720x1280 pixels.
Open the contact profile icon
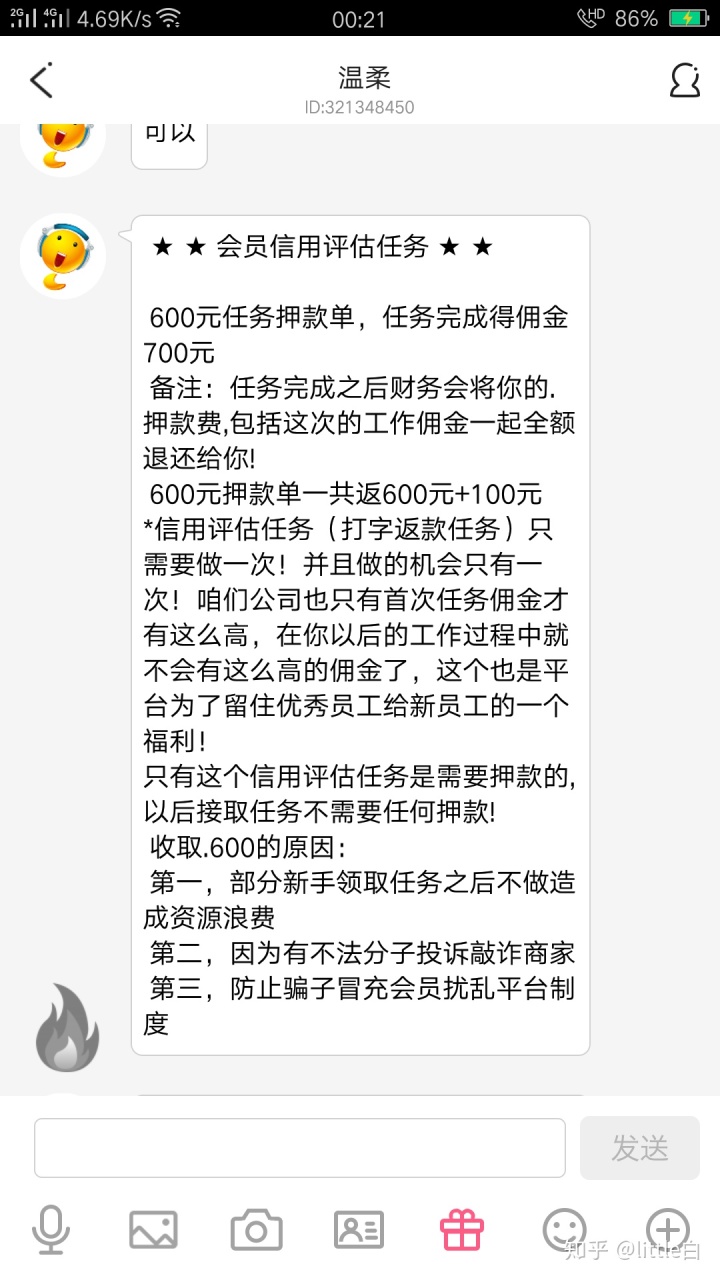684,81
